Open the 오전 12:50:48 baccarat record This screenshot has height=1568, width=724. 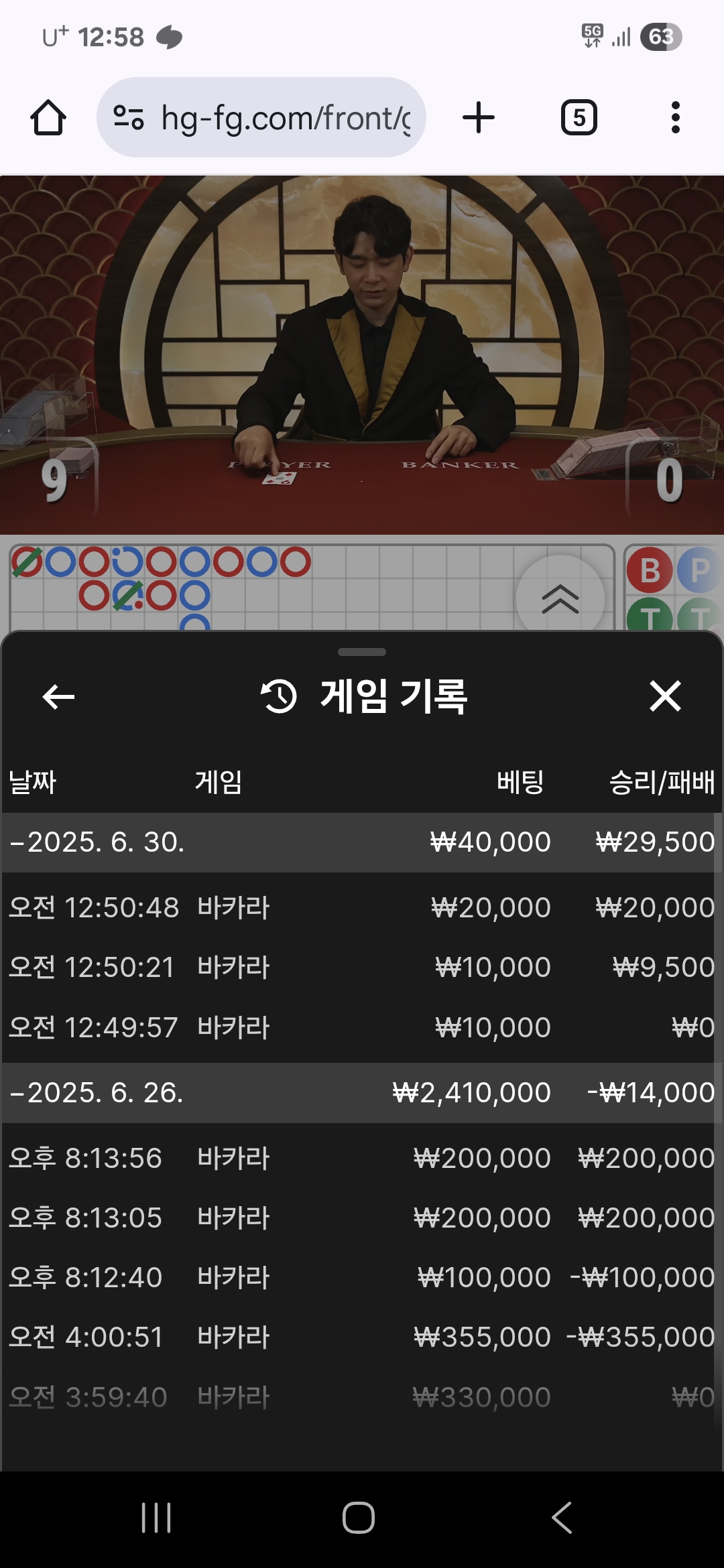pyautogui.click(x=362, y=908)
